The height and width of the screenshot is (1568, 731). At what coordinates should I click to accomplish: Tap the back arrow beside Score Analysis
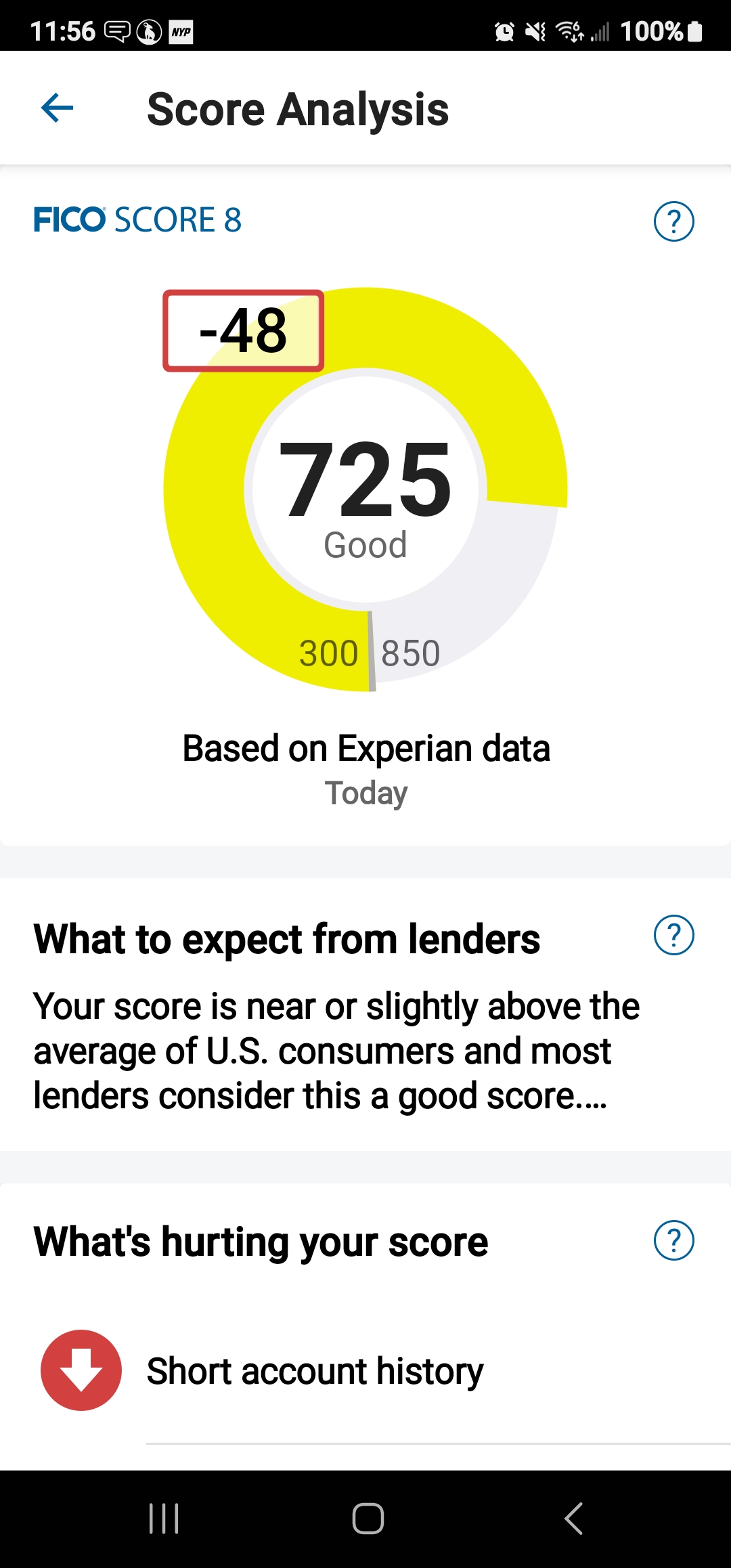click(x=56, y=108)
